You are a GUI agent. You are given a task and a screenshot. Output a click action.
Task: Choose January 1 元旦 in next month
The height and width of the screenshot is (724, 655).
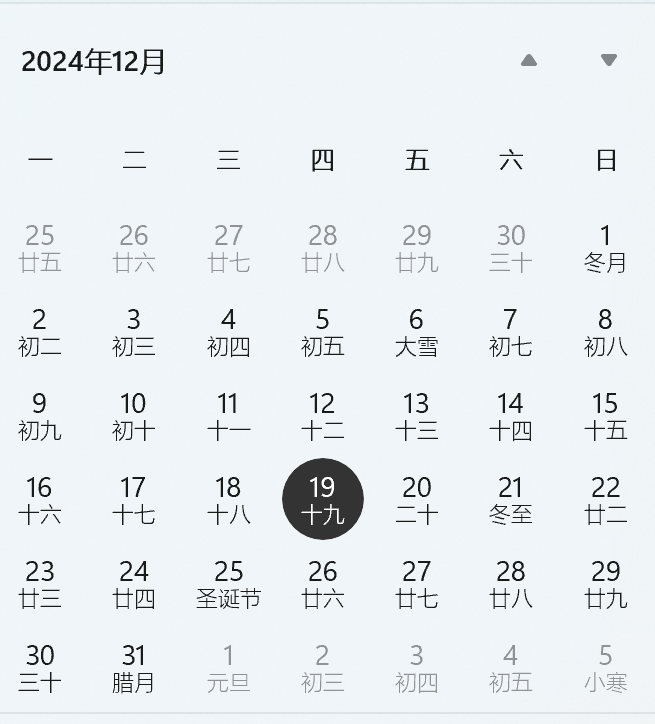tap(228, 668)
